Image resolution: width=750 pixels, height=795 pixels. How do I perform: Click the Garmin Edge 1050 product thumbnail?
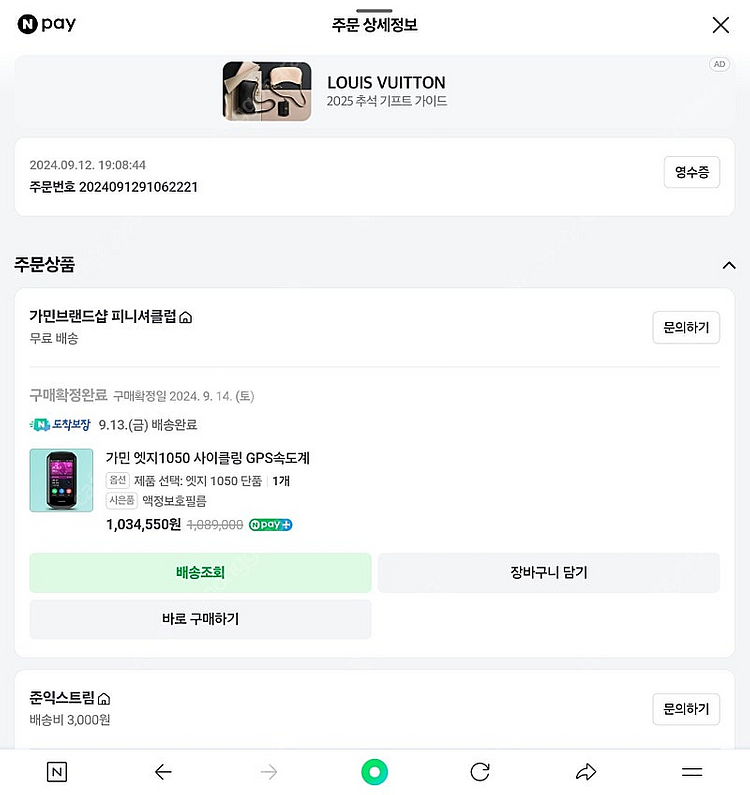(61, 480)
